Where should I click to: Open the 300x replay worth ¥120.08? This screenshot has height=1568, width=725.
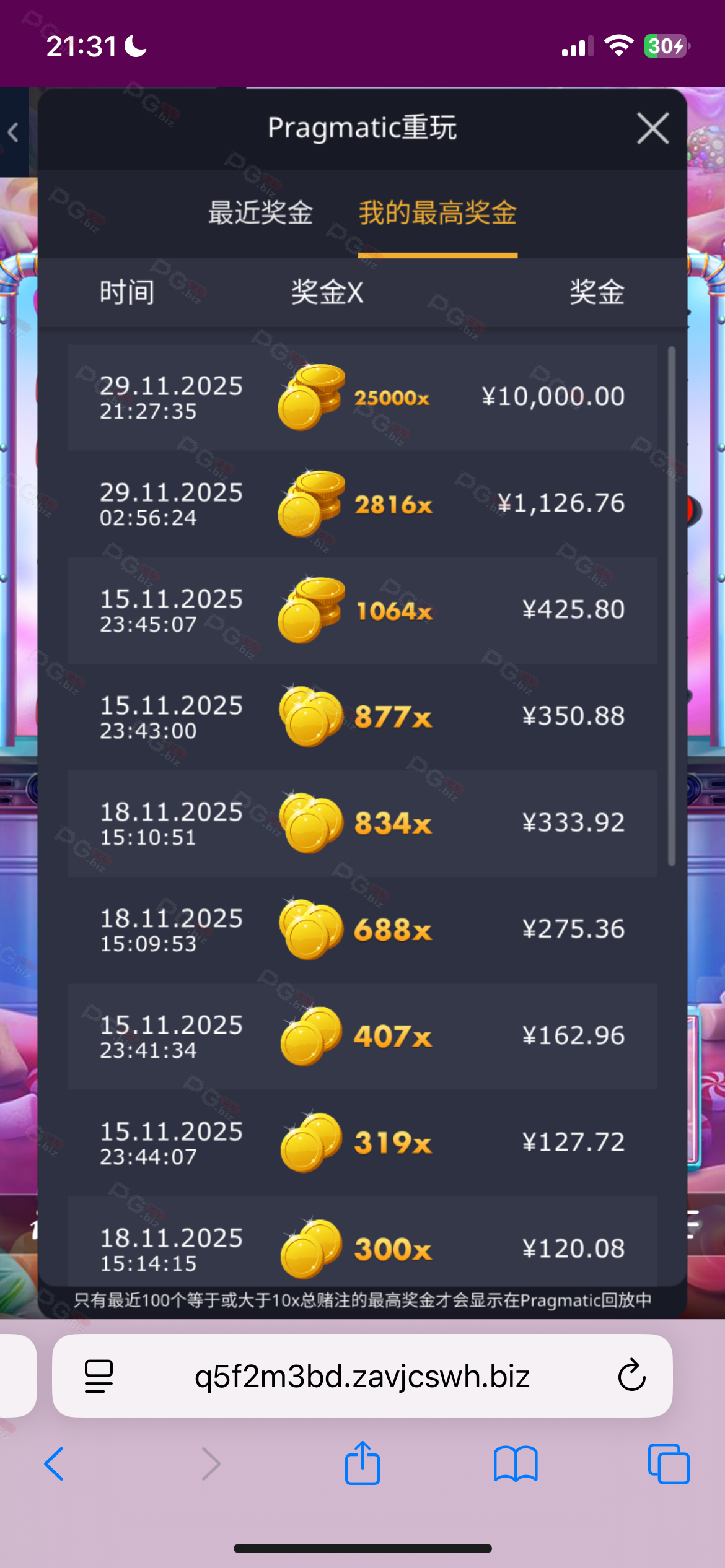362,1242
